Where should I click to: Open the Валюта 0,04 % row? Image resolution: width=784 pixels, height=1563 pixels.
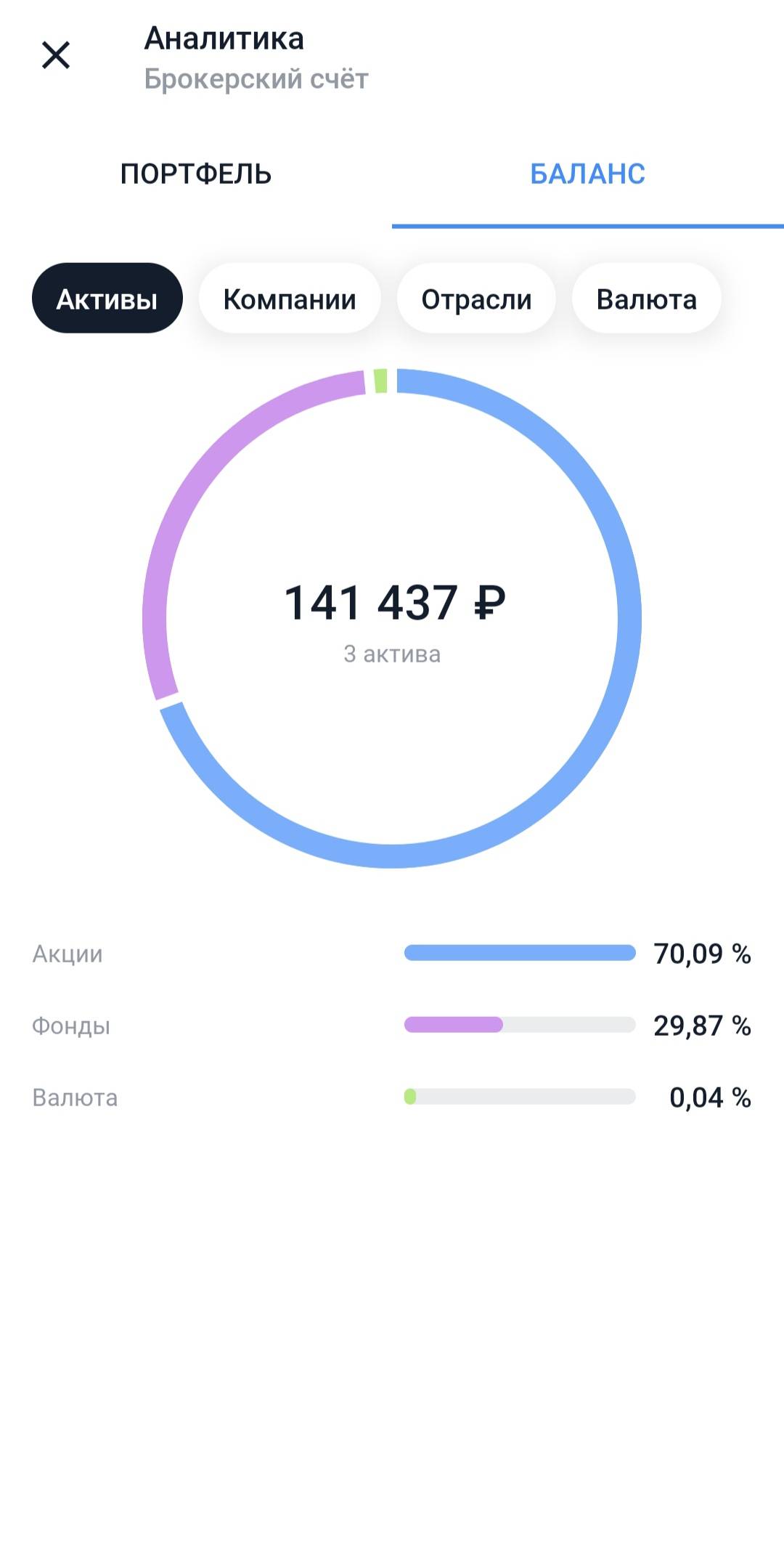coord(392,1097)
